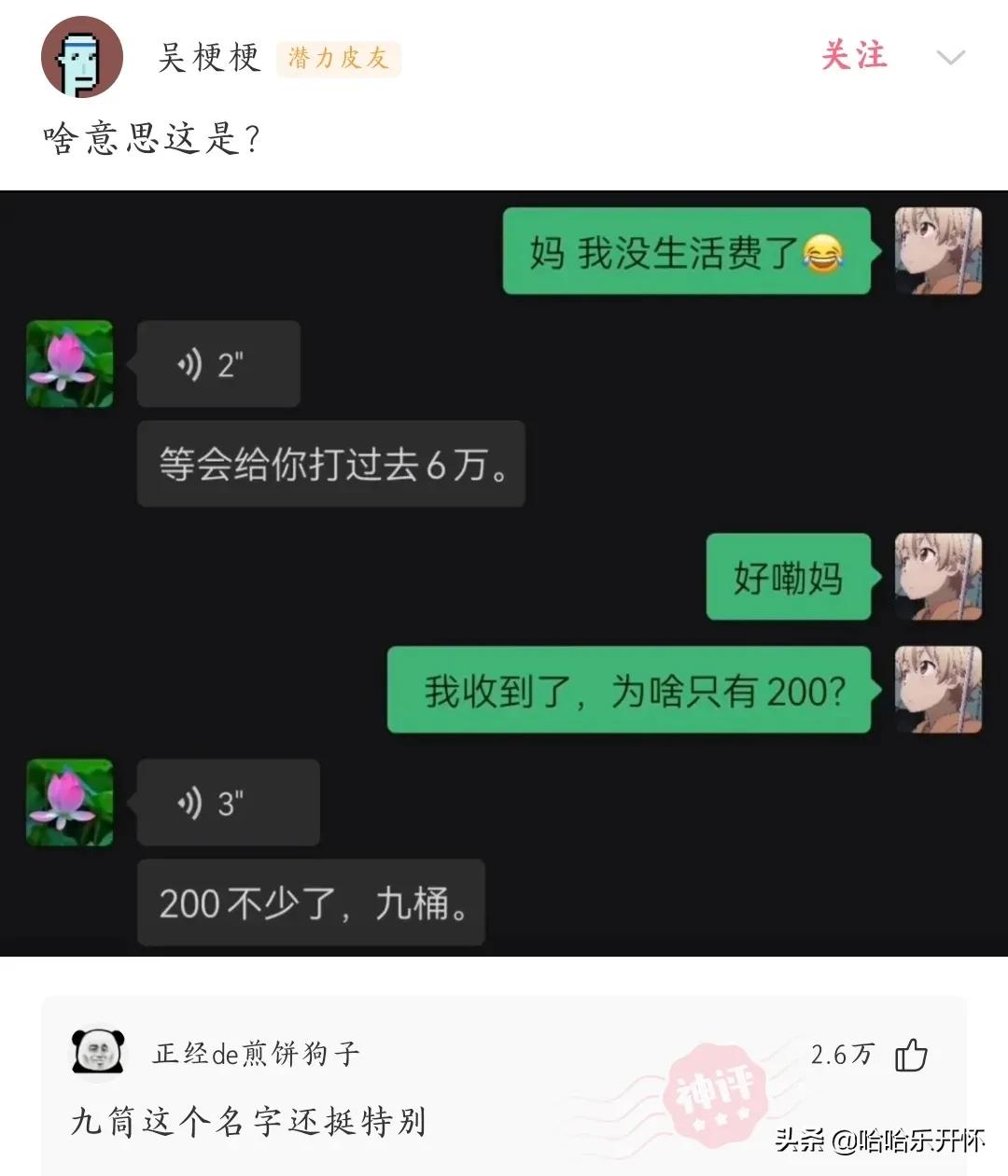
Task: Click the laughing emoji in the green message
Action: 825,254
